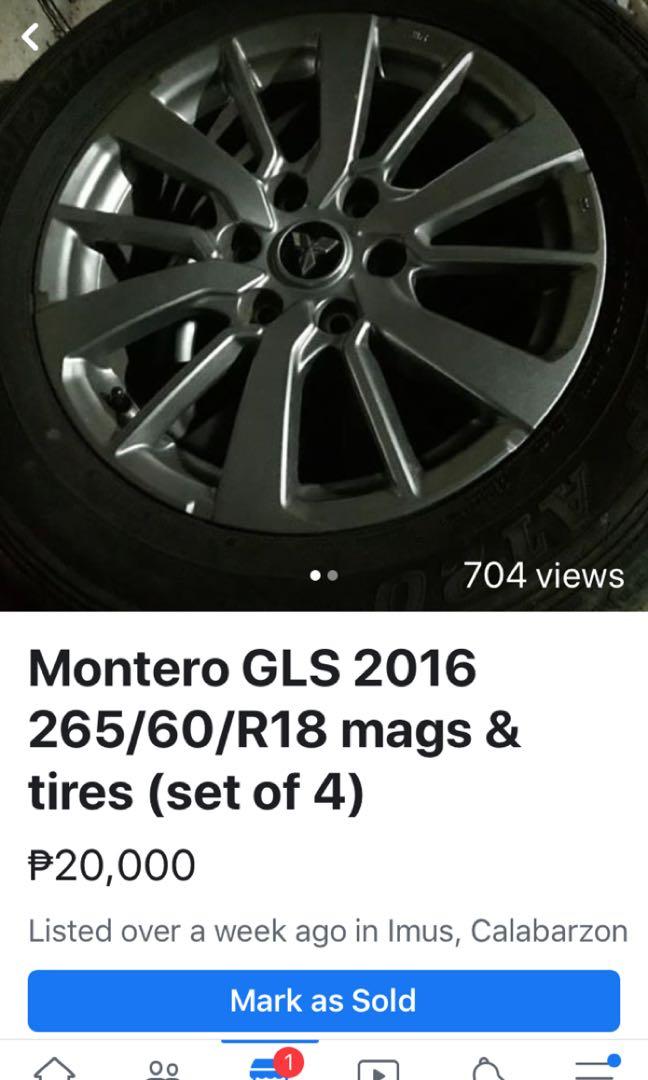Tap the Mark as Sold button
The width and height of the screenshot is (648, 1080).
click(323, 1000)
